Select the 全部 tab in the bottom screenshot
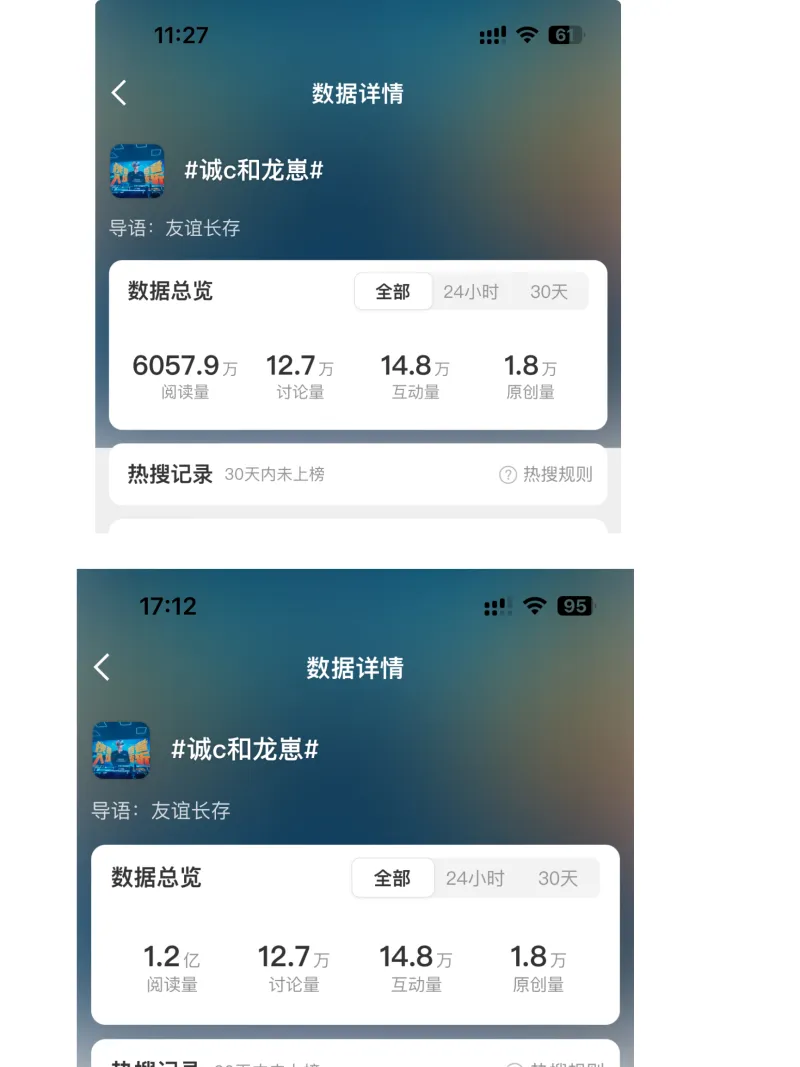Image resolution: width=800 pixels, height=1067 pixels. point(393,878)
